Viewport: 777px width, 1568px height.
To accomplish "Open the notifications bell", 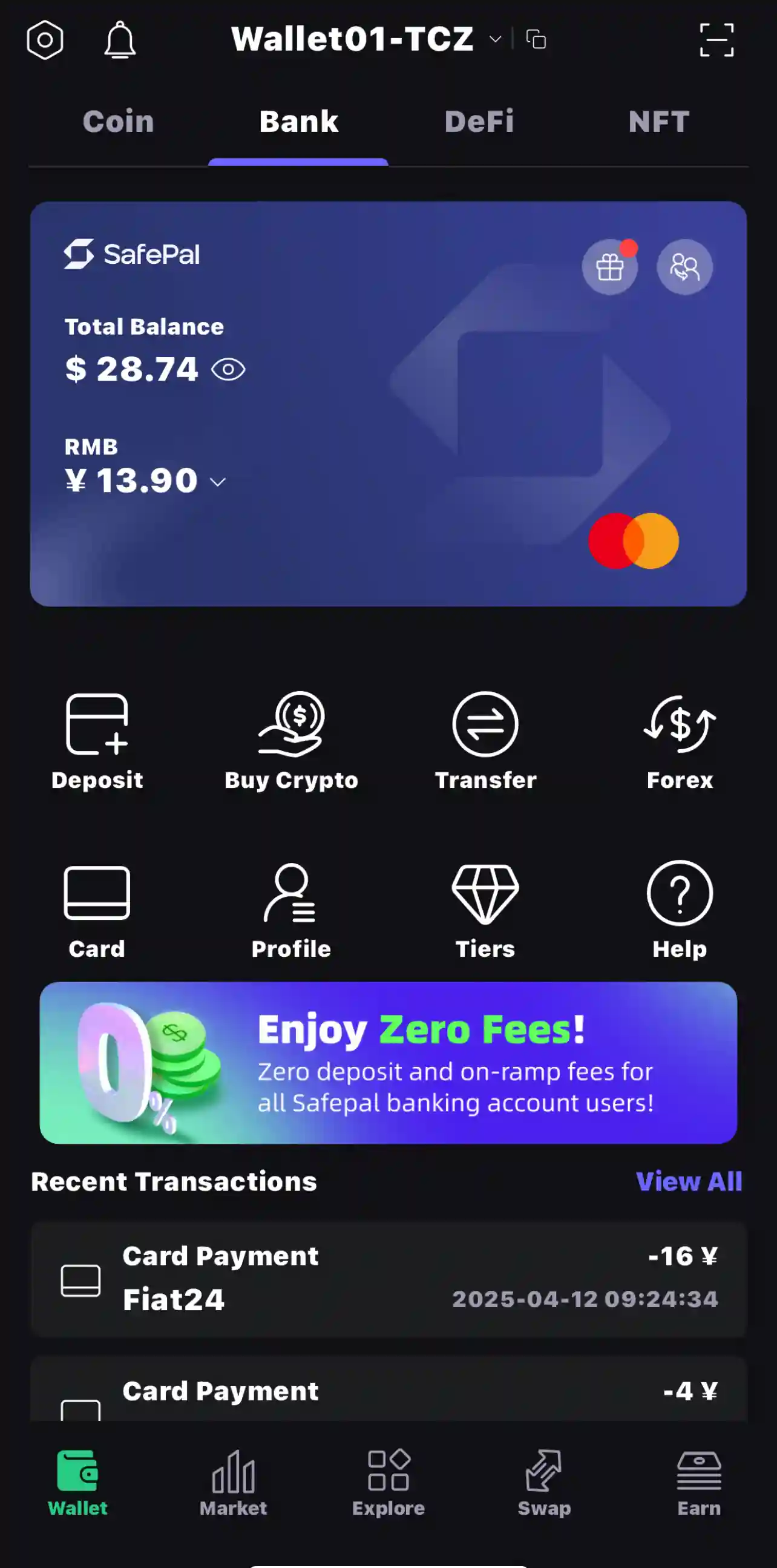I will click(x=120, y=40).
